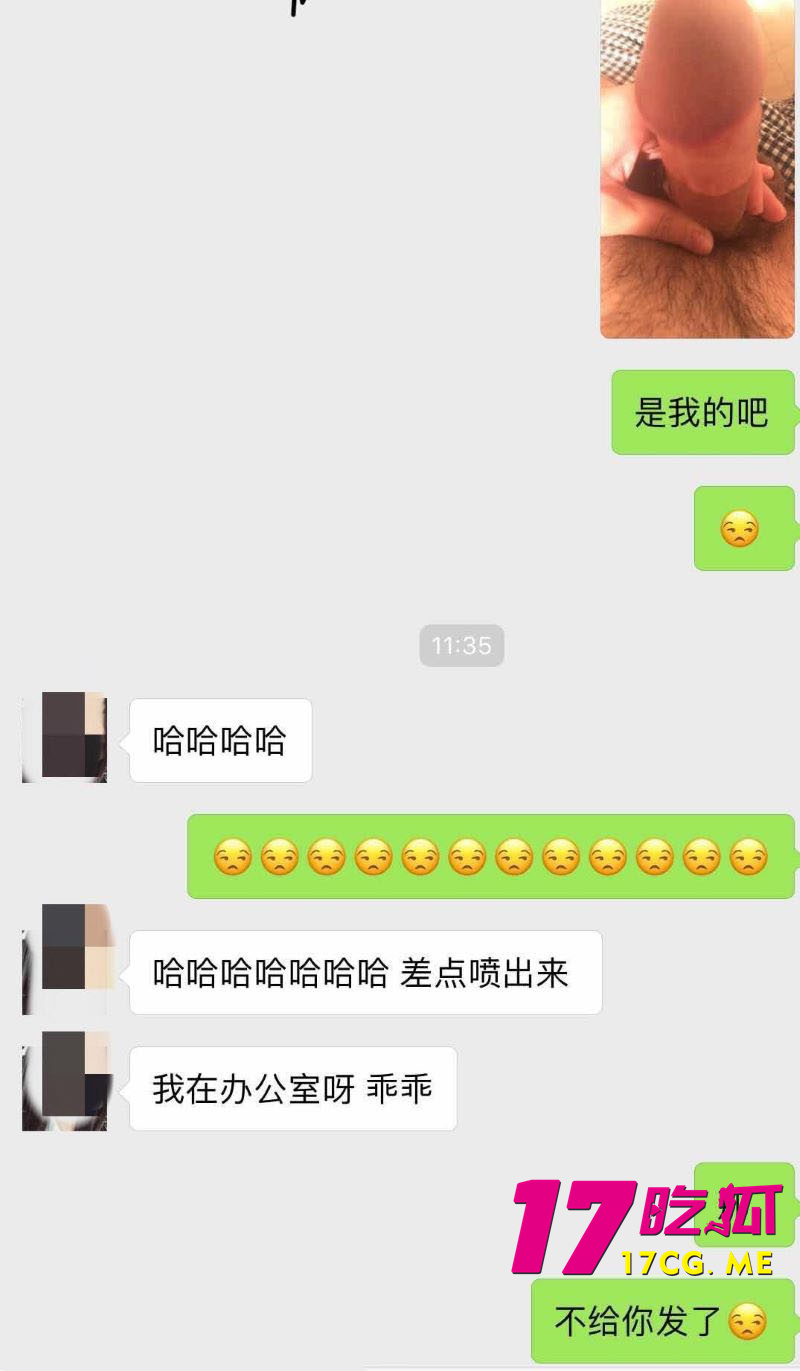Screen dimensions: 800x1371
Task: Click the green emoji-row message bubble
Action: tap(490, 857)
